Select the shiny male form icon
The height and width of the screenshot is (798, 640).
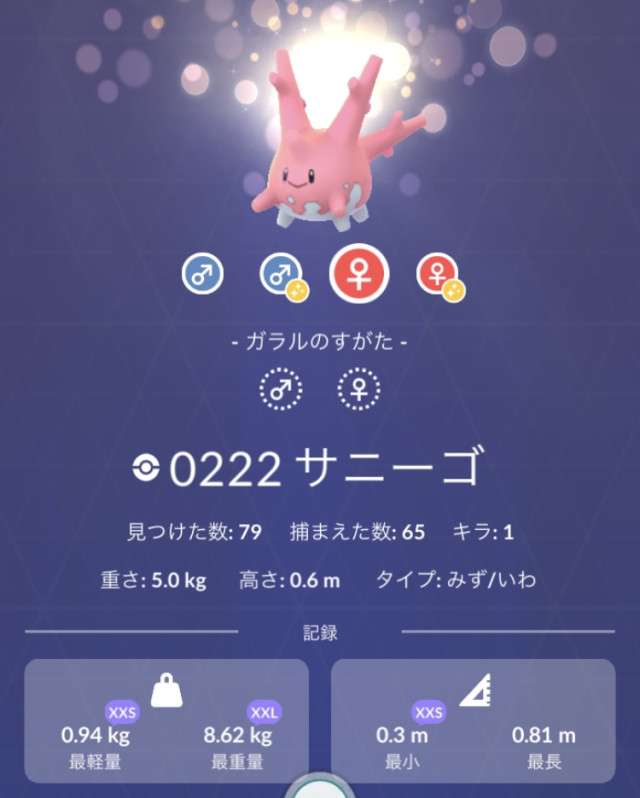point(280,274)
